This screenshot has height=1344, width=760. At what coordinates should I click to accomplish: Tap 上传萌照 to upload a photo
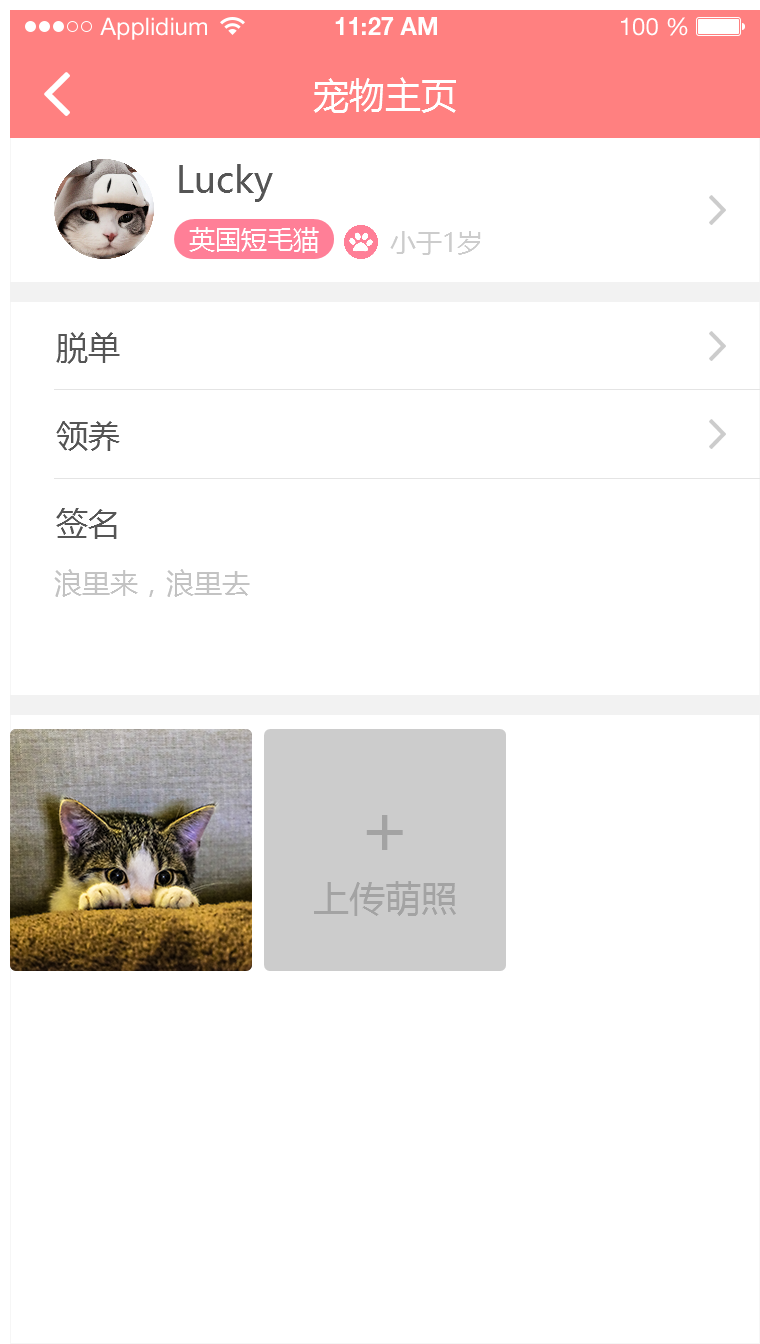385,850
